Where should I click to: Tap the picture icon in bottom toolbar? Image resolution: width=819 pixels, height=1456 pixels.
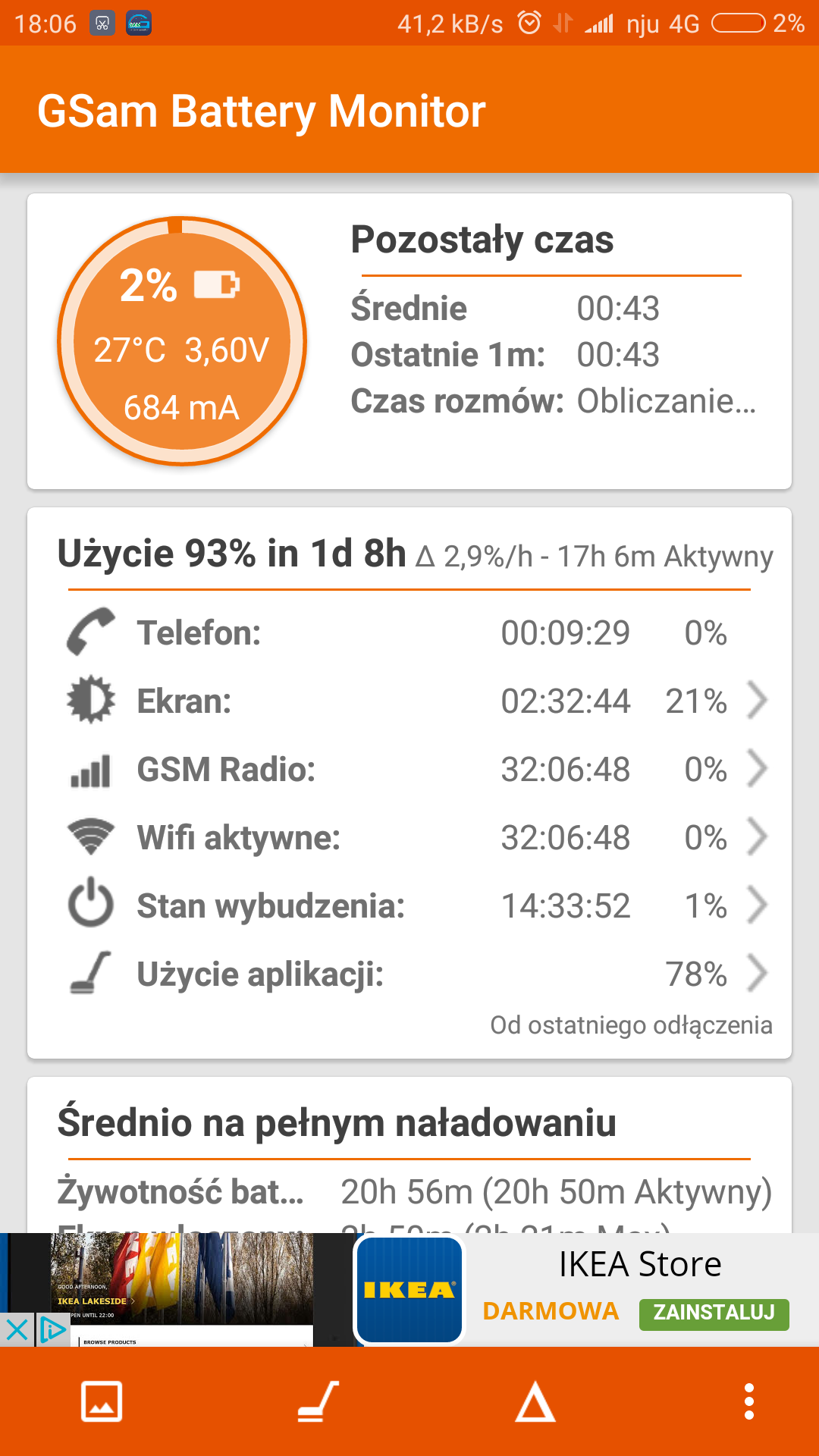[102, 1401]
